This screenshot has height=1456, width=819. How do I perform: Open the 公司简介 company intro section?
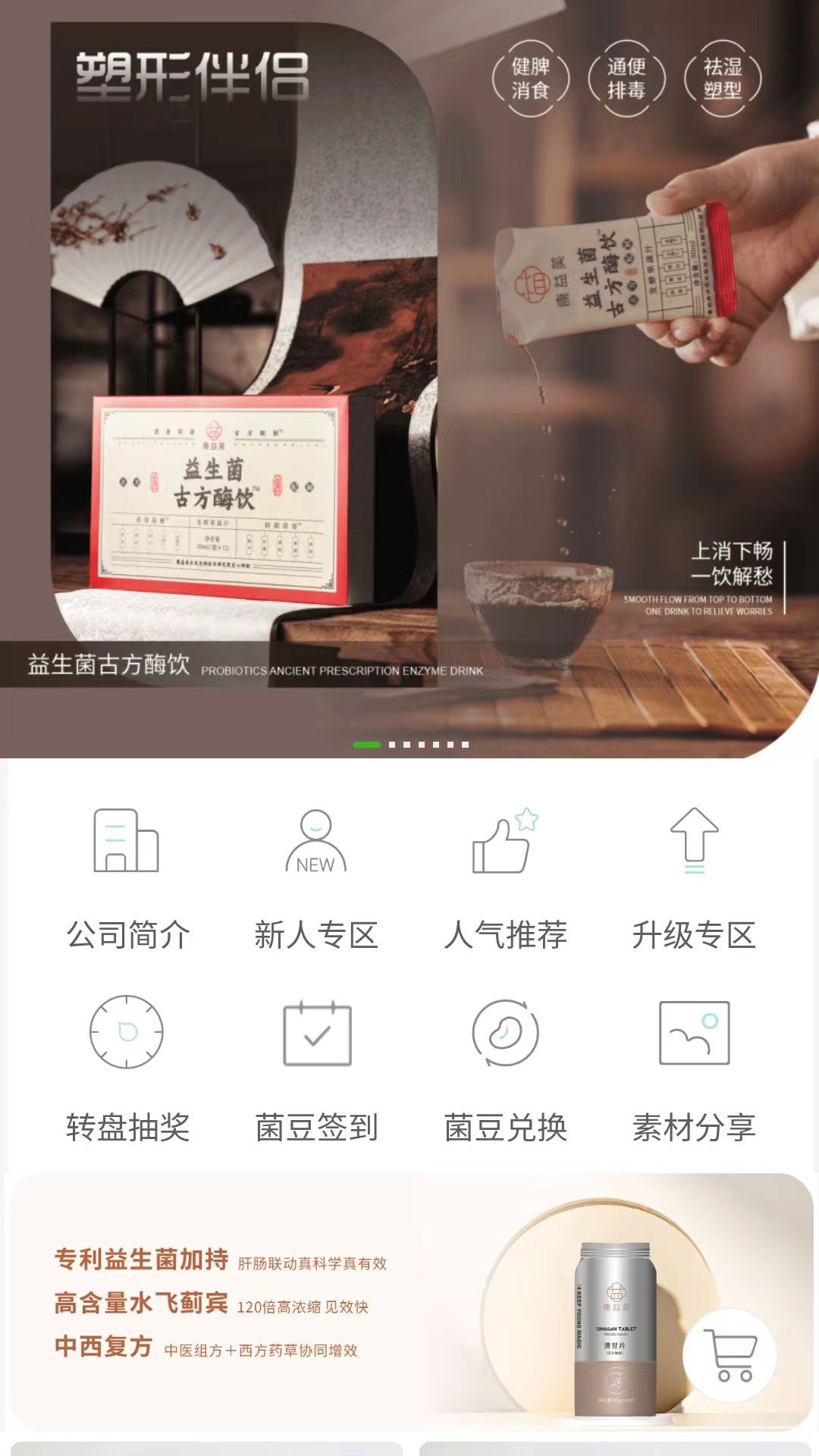point(127,878)
